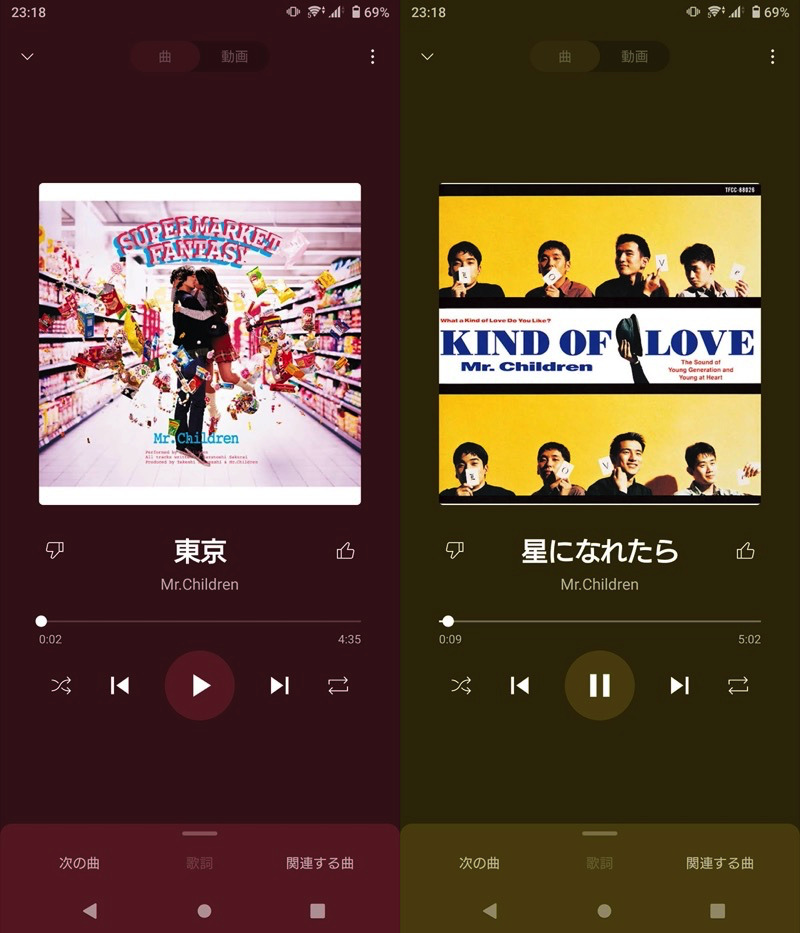Go to previous track from 東京
Viewport: 800px width, 933px height.
coord(120,685)
